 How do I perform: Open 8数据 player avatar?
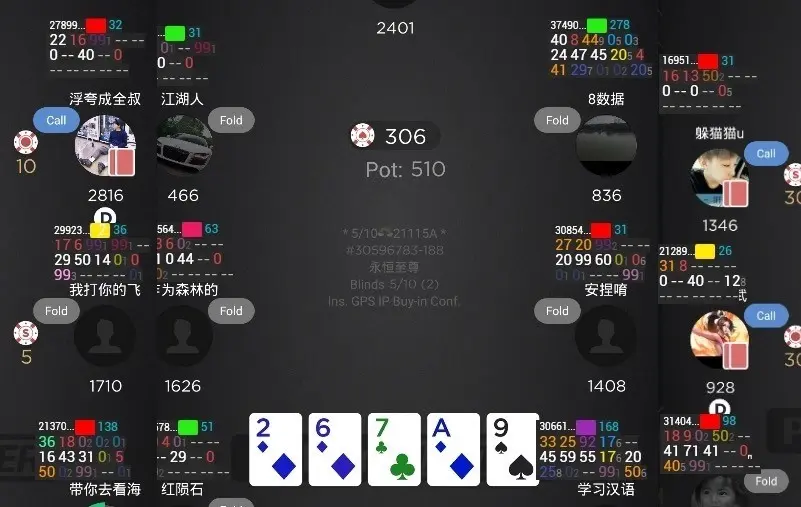(x=606, y=146)
